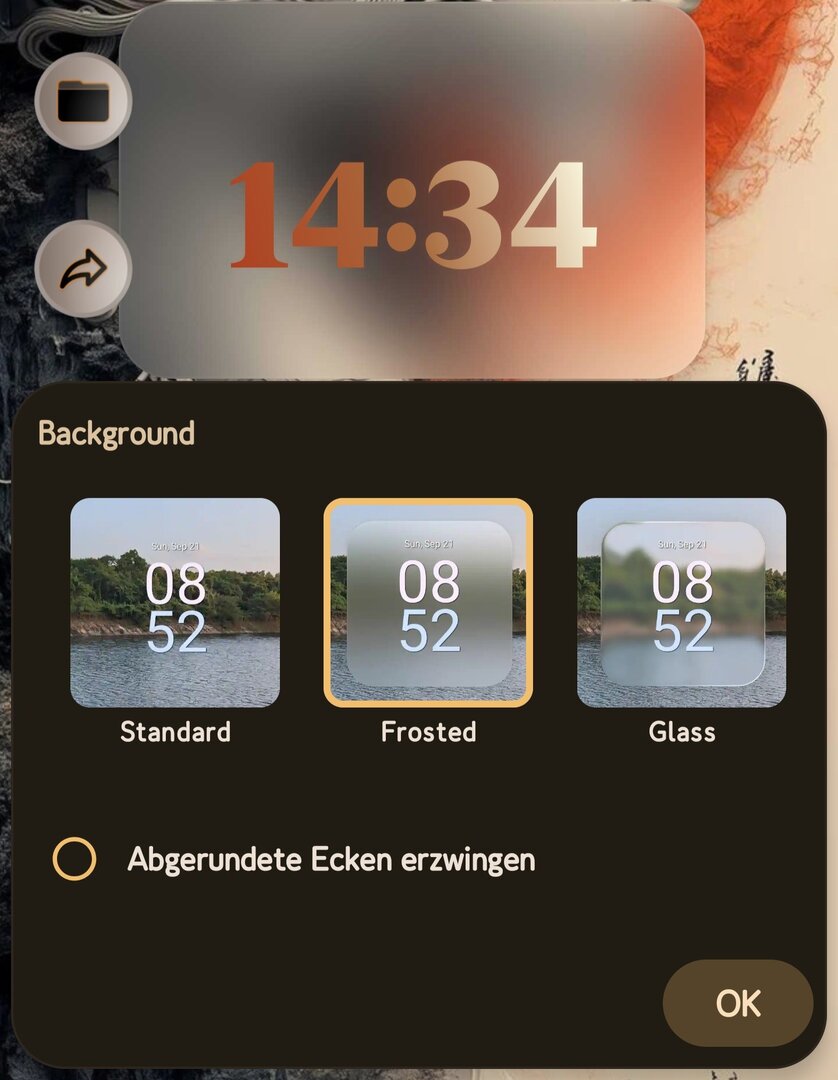Select the Standard background style
The image size is (838, 1080).
point(175,603)
